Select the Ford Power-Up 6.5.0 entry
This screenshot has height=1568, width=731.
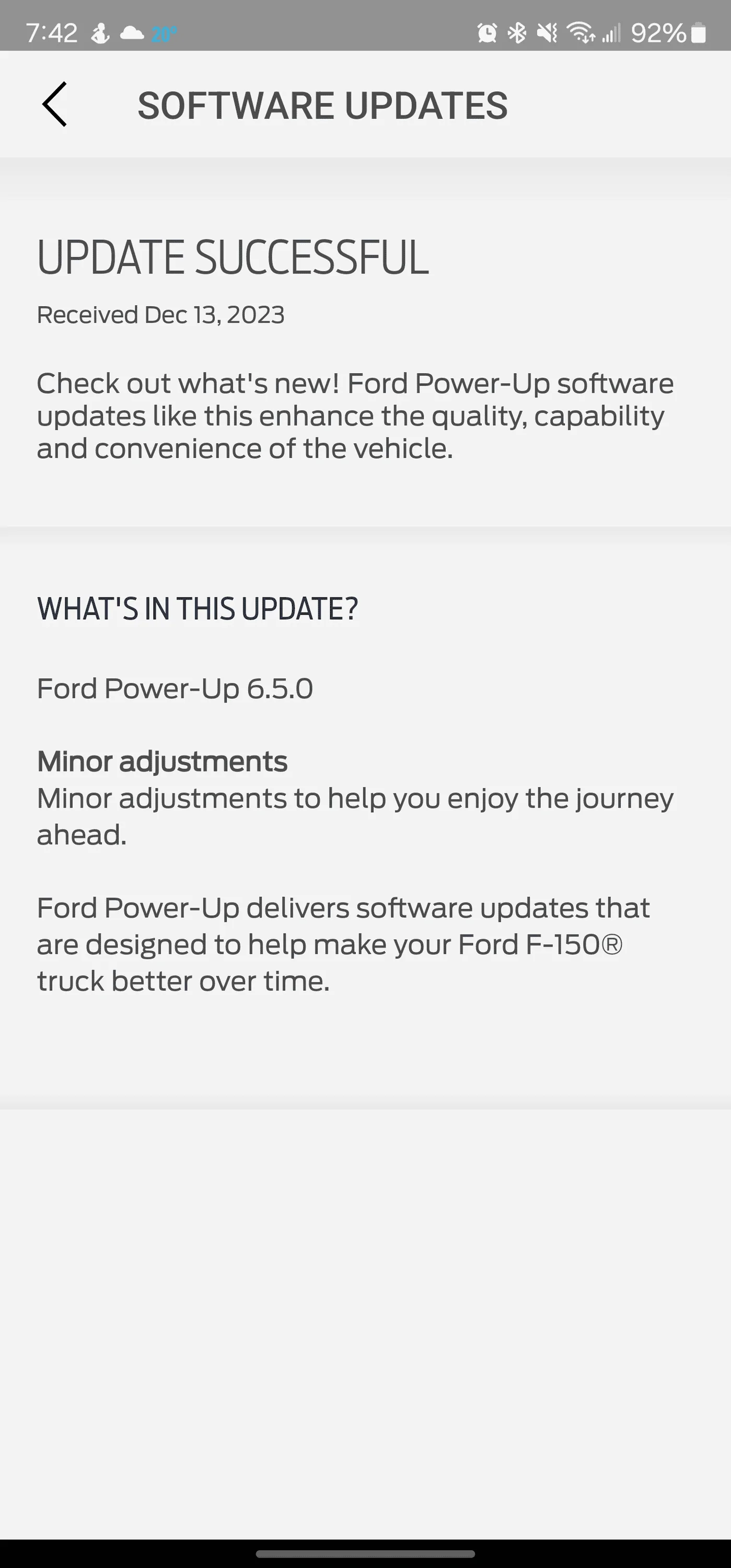click(x=175, y=688)
